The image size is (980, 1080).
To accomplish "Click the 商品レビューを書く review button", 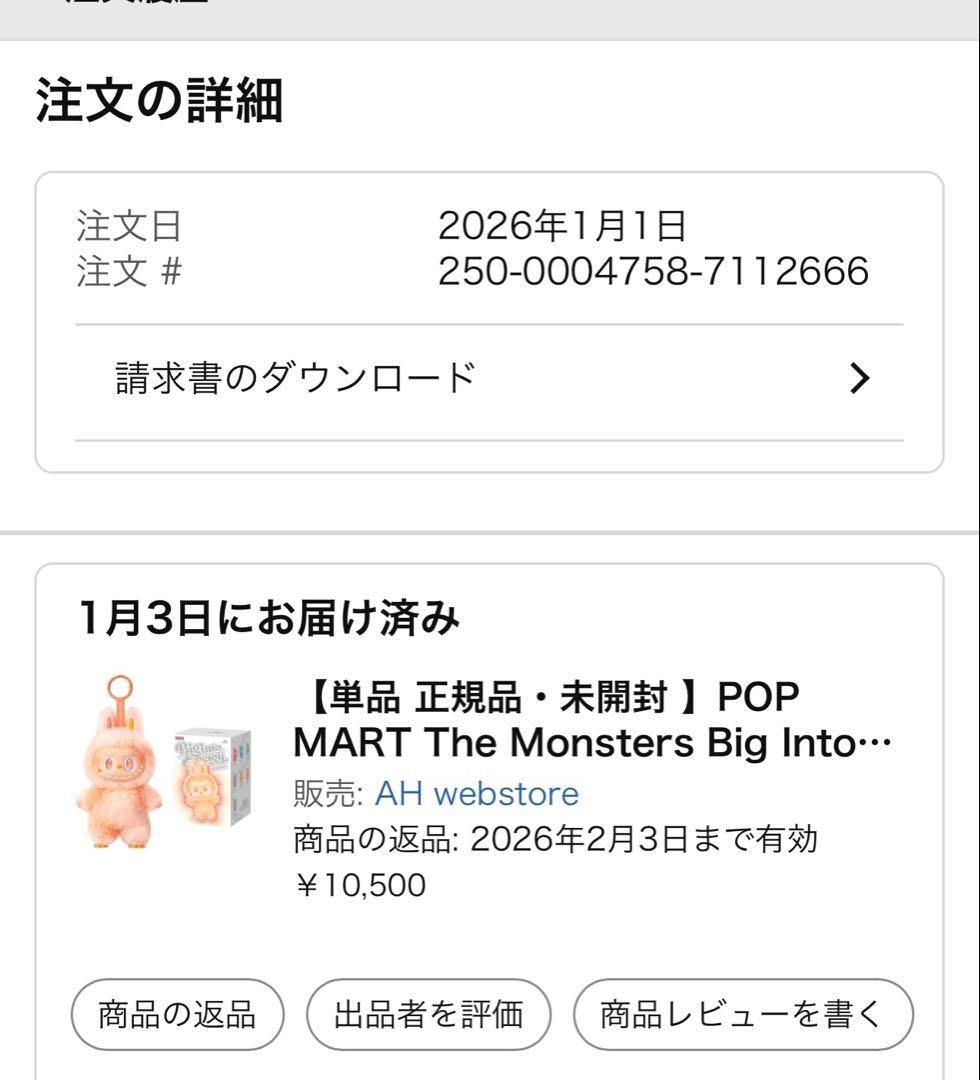I will (742, 1013).
